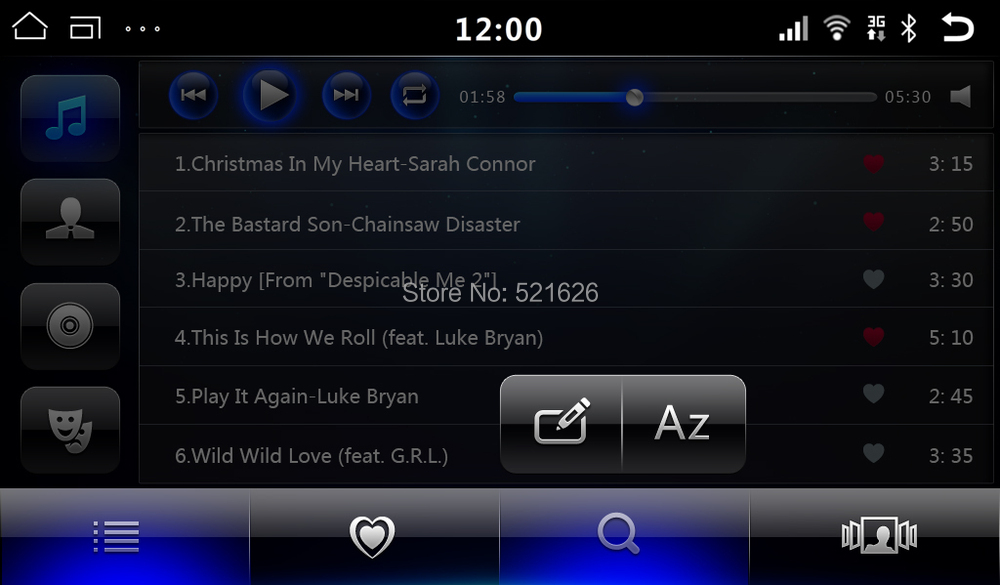
Task: Unfavorite The Bastard Son-Chainsaw Disaster
Action: click(874, 222)
